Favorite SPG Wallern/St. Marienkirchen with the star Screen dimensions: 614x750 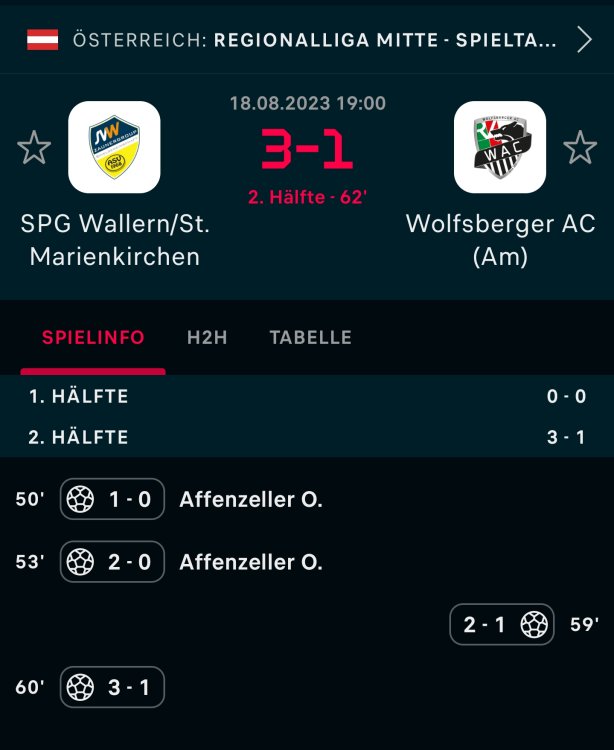34,148
